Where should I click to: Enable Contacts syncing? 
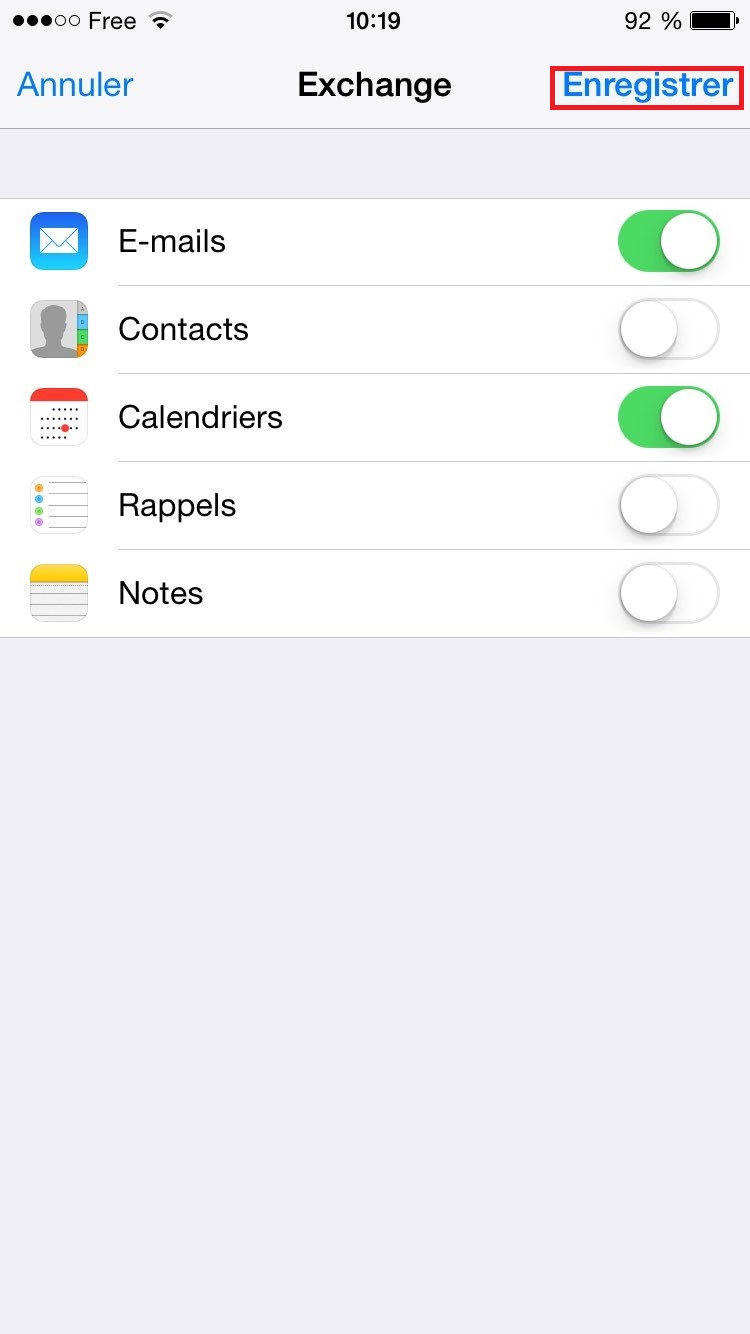(669, 329)
